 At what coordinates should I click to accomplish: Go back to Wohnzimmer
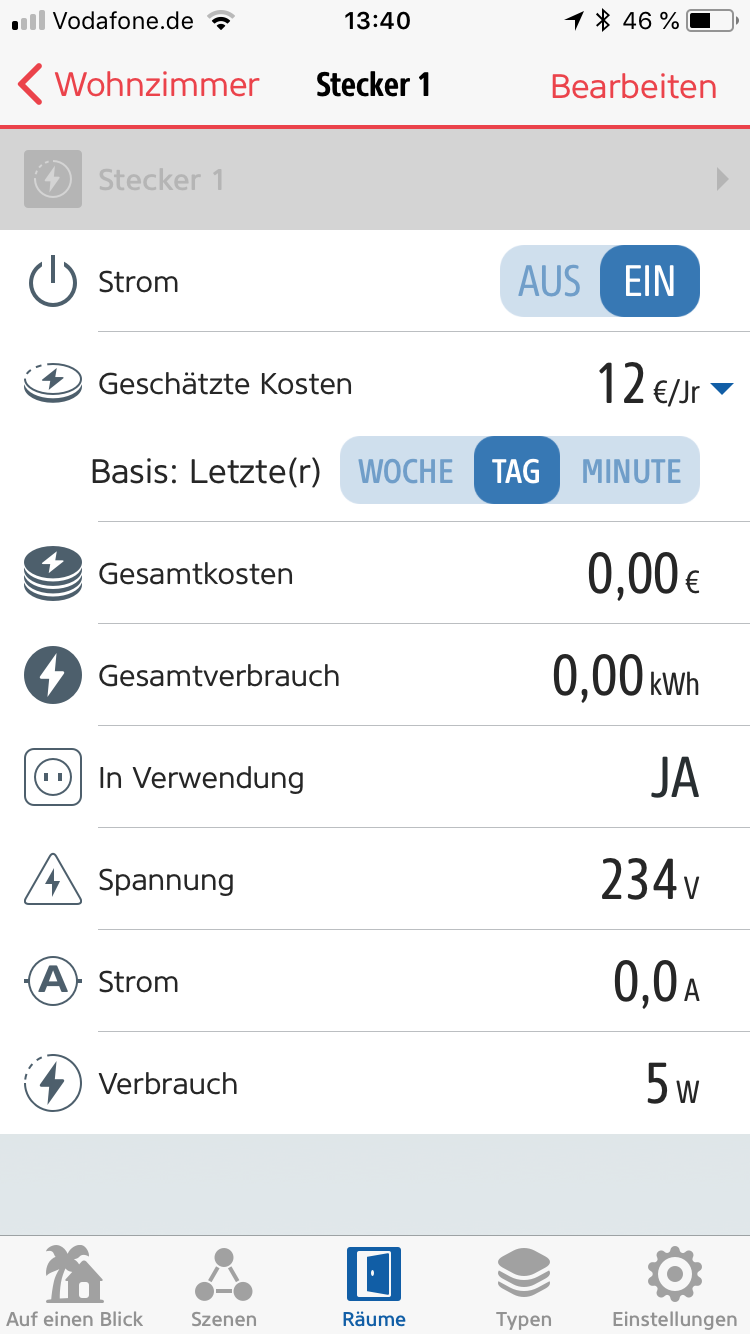(x=138, y=85)
